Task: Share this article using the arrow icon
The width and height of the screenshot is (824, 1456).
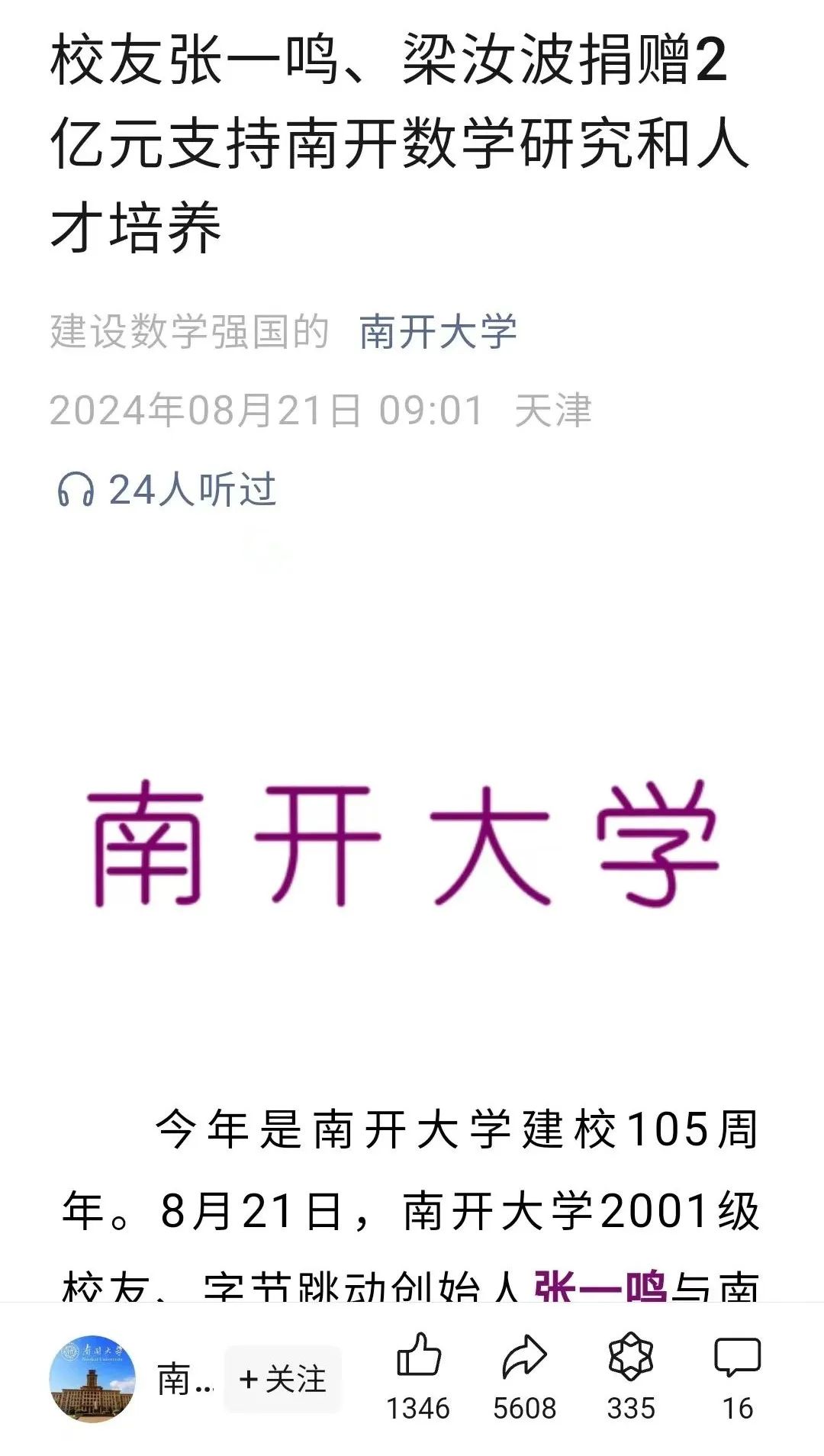Action: click(x=524, y=1357)
